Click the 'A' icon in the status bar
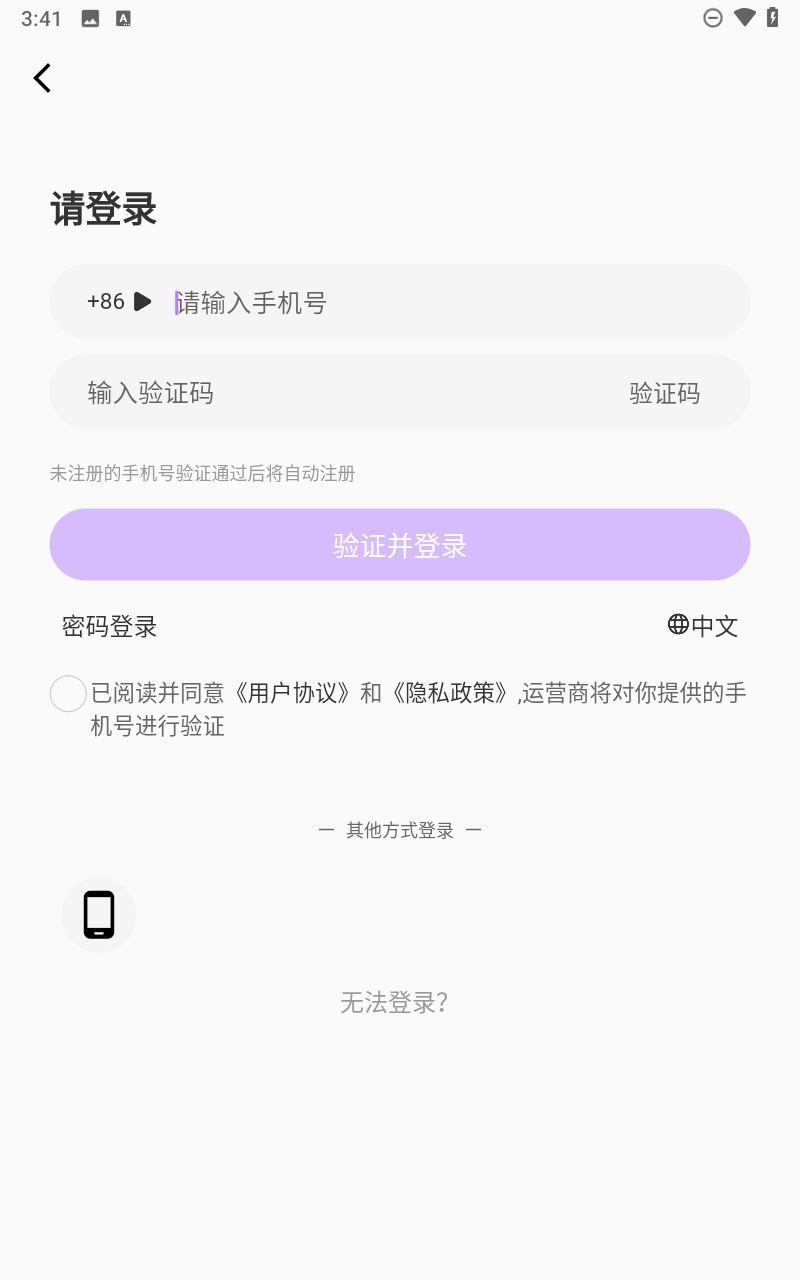This screenshot has width=800, height=1280. point(123,18)
